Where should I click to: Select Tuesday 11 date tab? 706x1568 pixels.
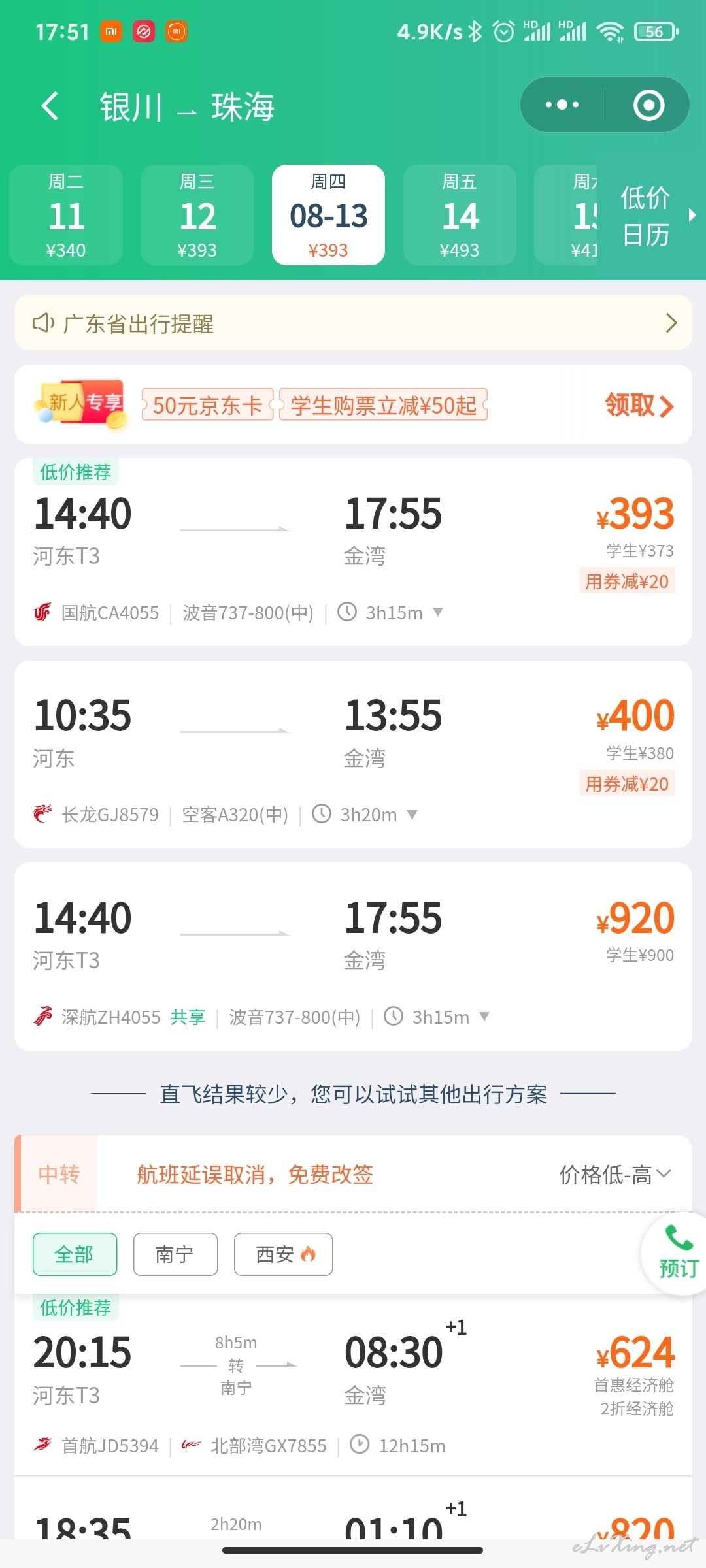click(66, 215)
